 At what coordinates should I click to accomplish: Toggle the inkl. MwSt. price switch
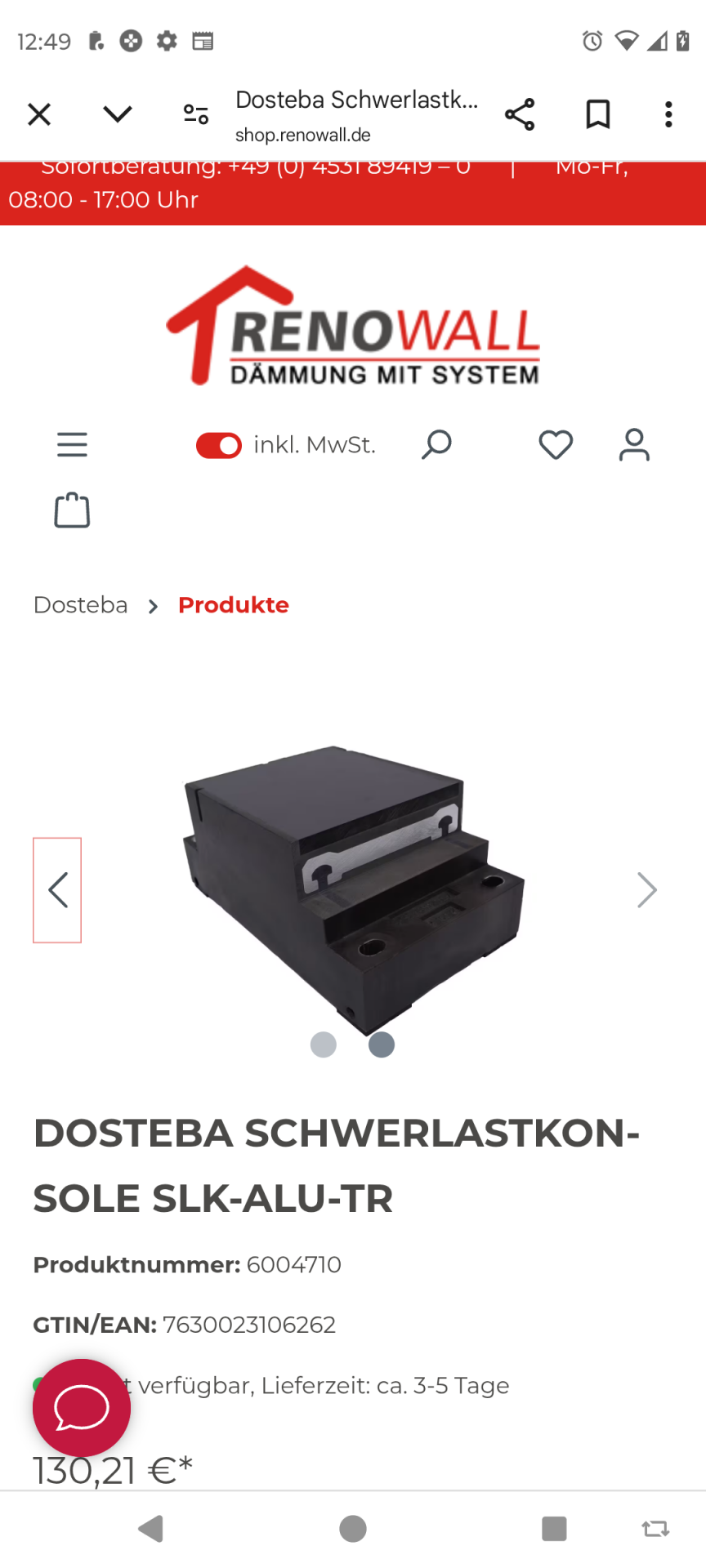tap(219, 445)
